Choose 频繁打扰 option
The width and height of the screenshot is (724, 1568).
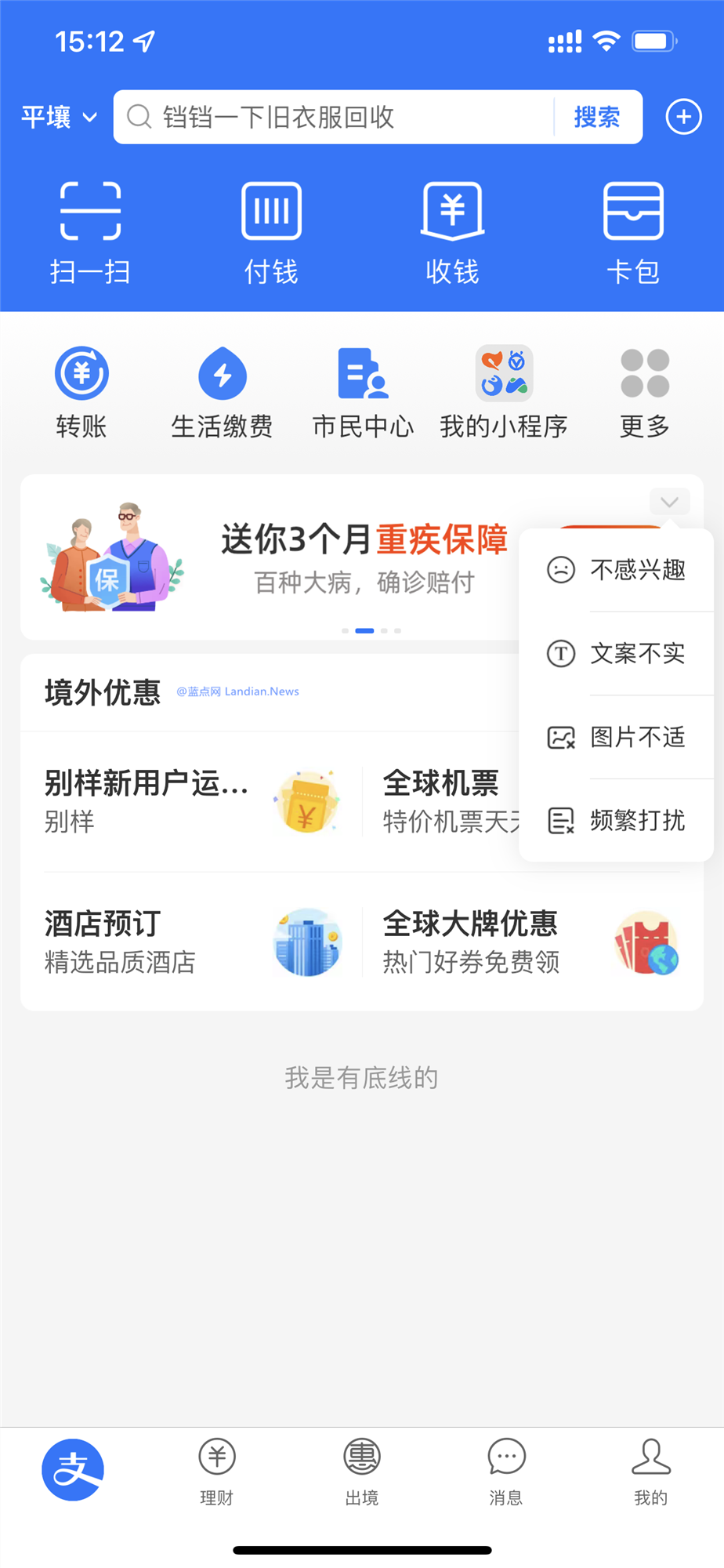[x=617, y=821]
